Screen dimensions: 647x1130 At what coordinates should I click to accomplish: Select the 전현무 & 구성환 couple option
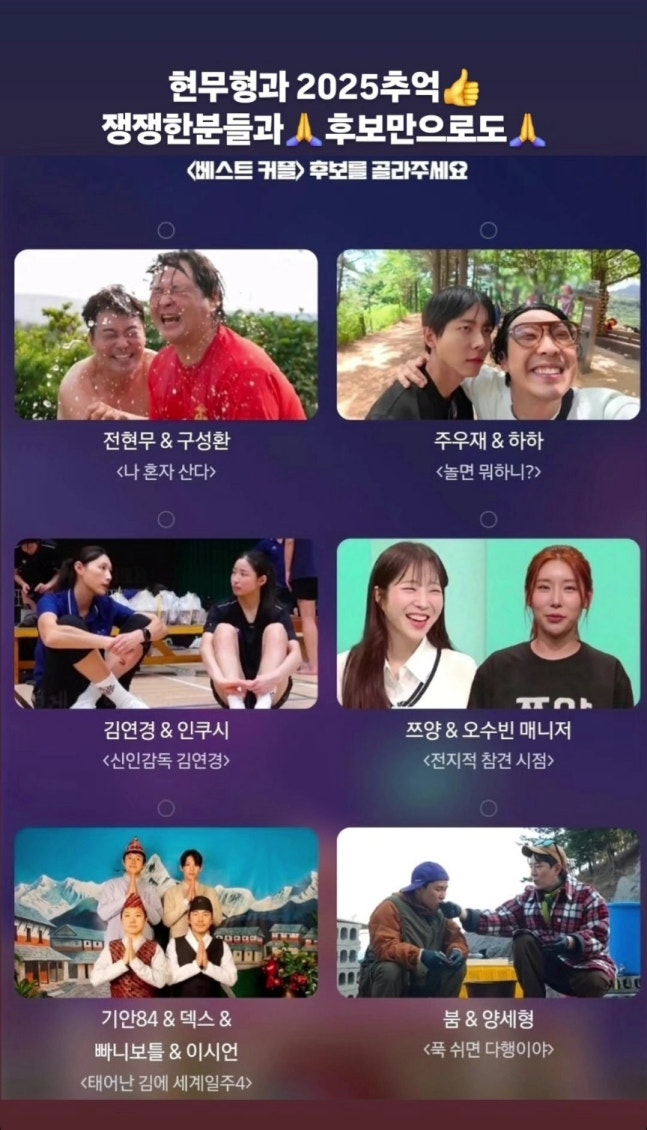166,230
